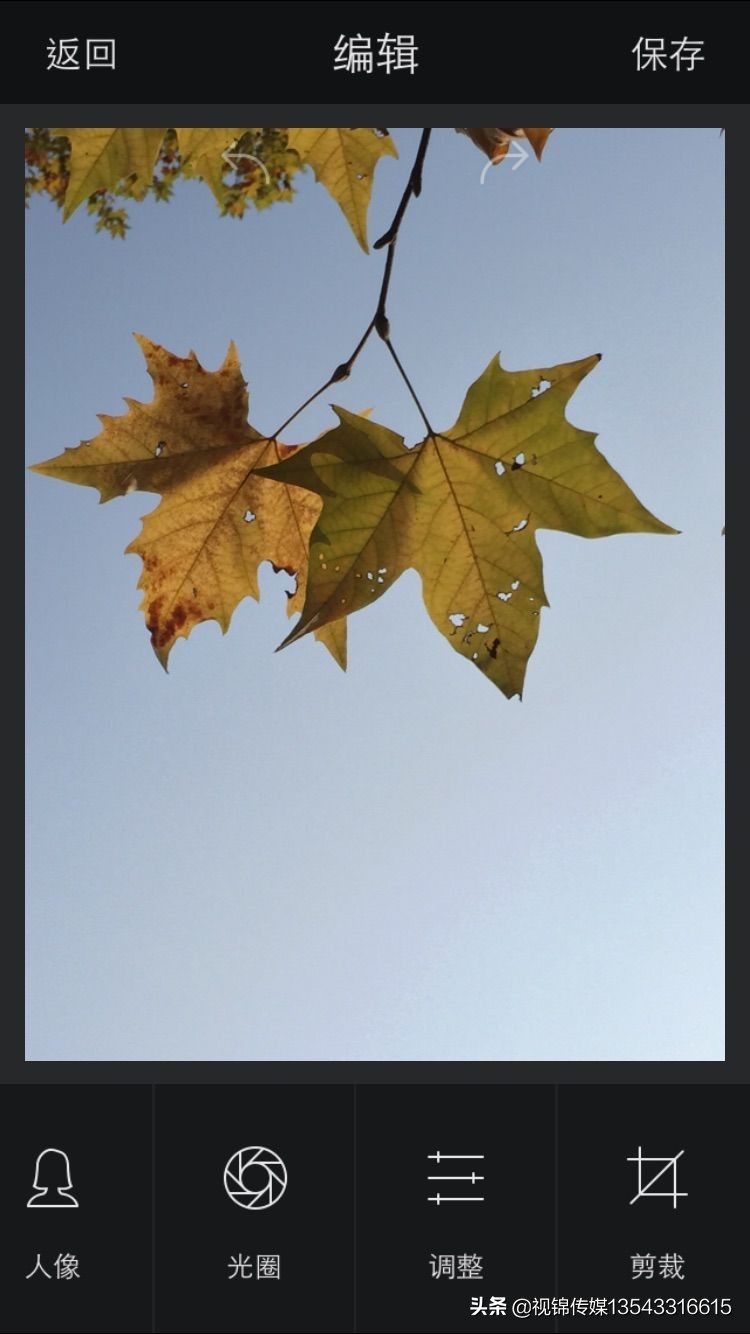Tap 返回 to go back
The width and height of the screenshot is (750, 1334).
81,53
